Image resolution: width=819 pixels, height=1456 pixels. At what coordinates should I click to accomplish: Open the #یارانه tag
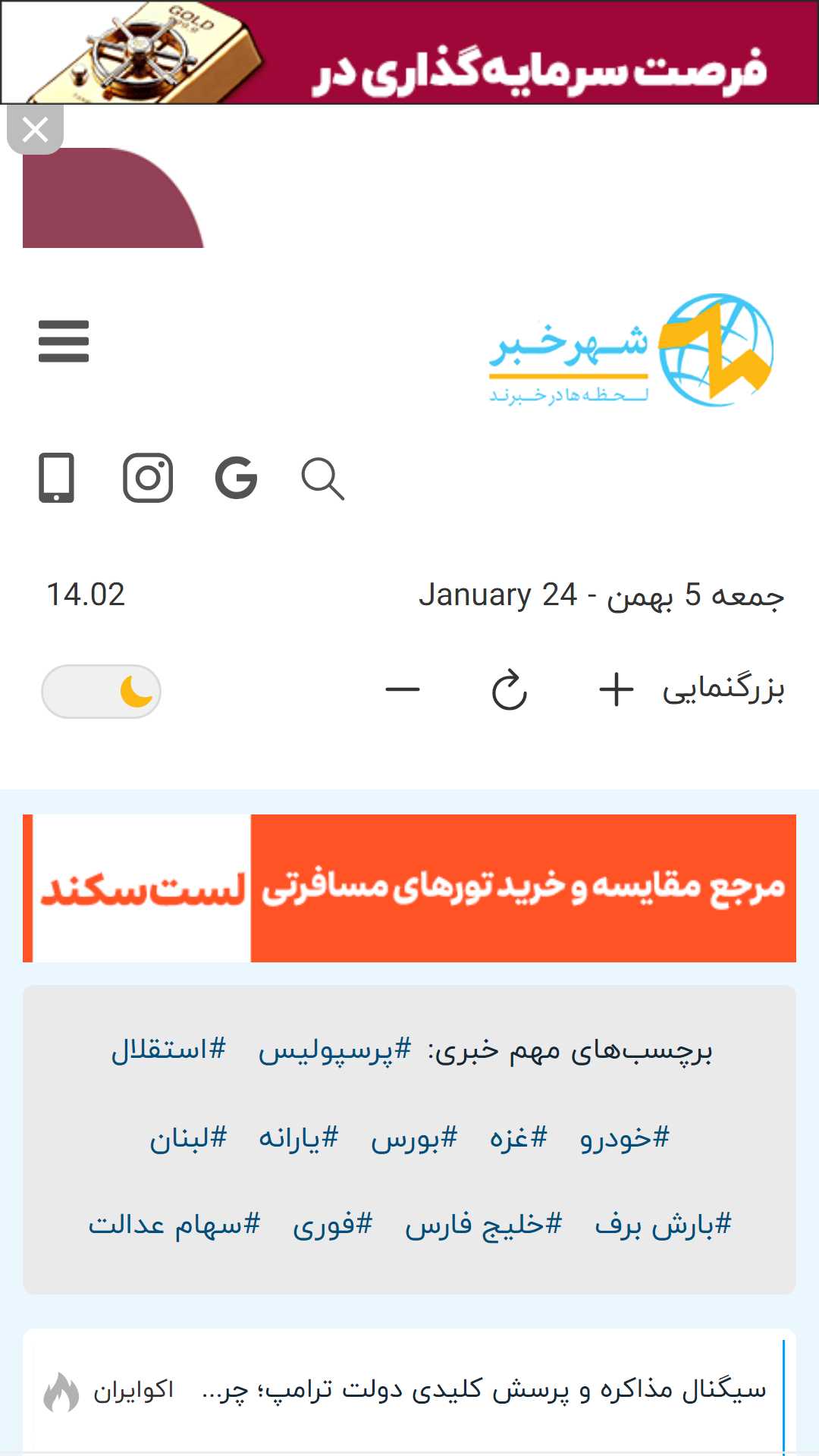[298, 1137]
